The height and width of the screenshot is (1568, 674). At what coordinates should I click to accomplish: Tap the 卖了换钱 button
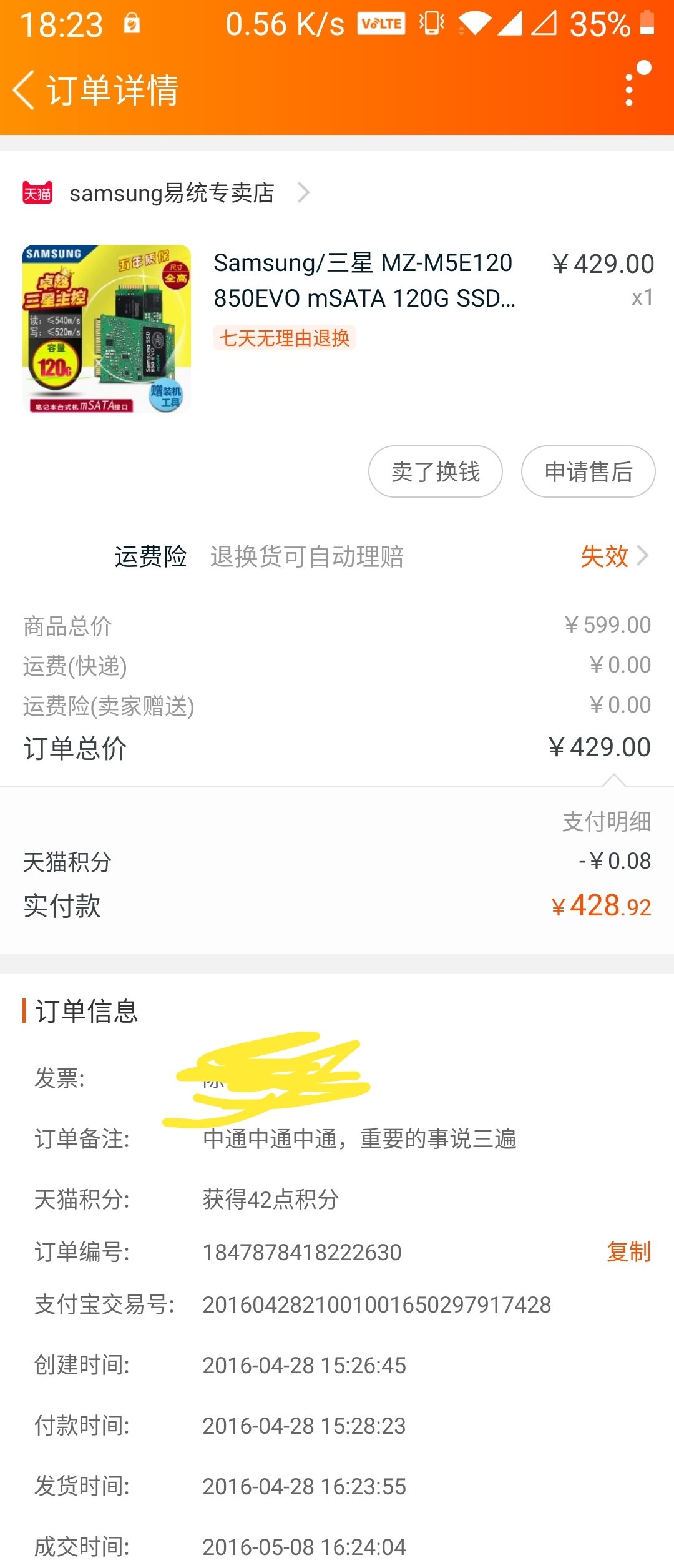435,471
